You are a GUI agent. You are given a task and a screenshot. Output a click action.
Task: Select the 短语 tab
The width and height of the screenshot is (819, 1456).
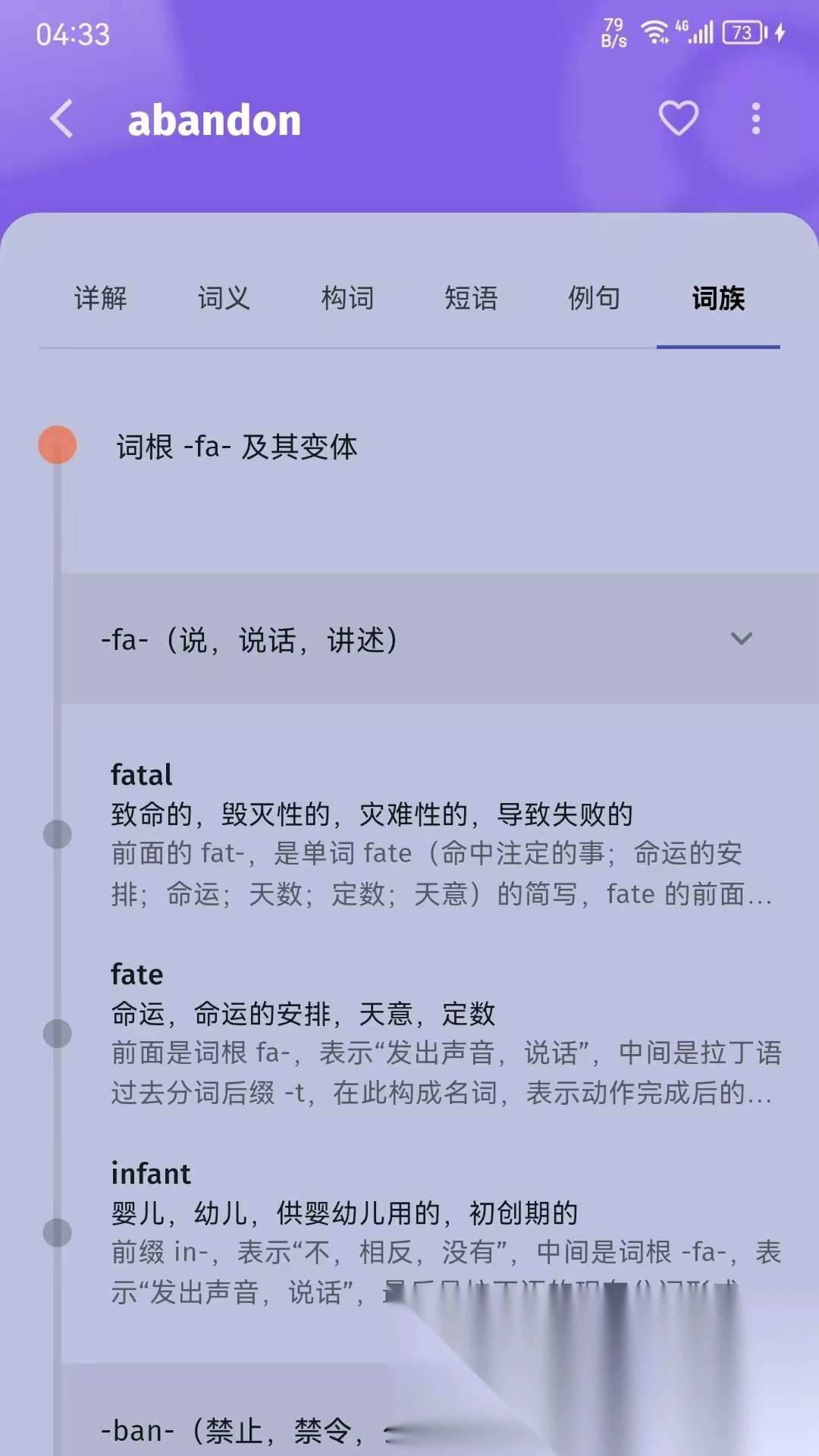[471, 299]
